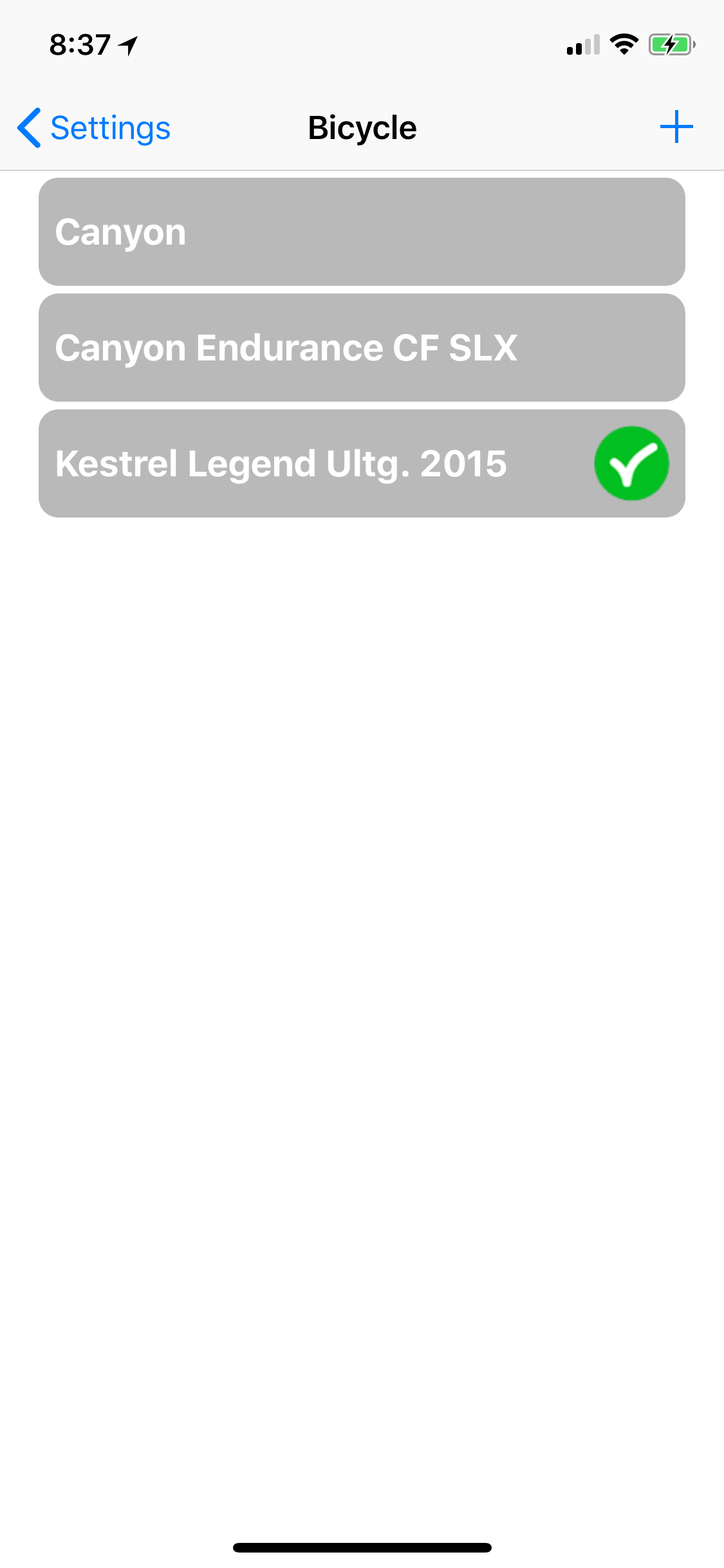Select the Canyon bicycle
The image size is (724, 1568).
pos(361,232)
